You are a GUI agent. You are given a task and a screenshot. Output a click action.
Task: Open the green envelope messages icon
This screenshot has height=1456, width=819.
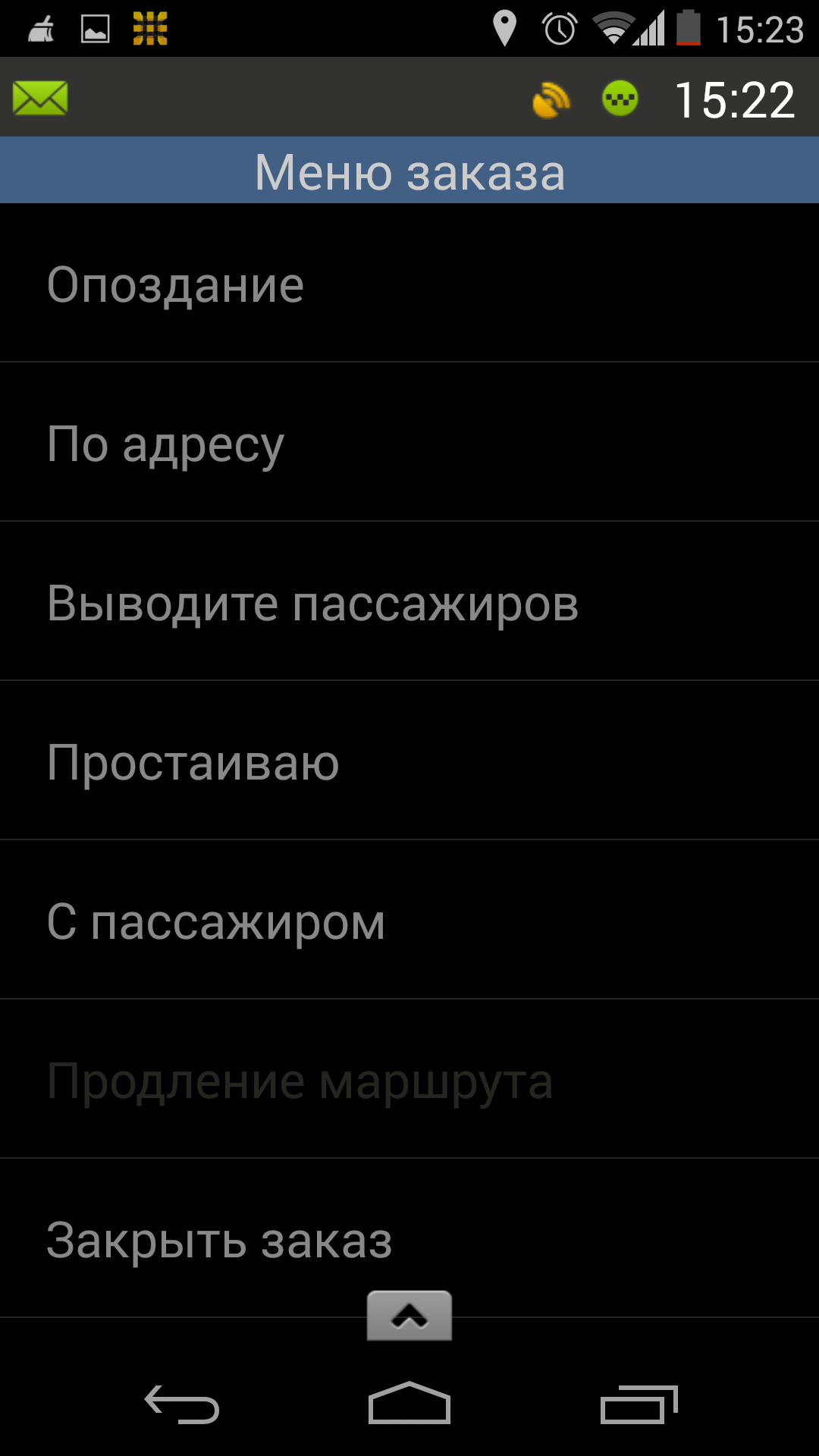(x=40, y=99)
